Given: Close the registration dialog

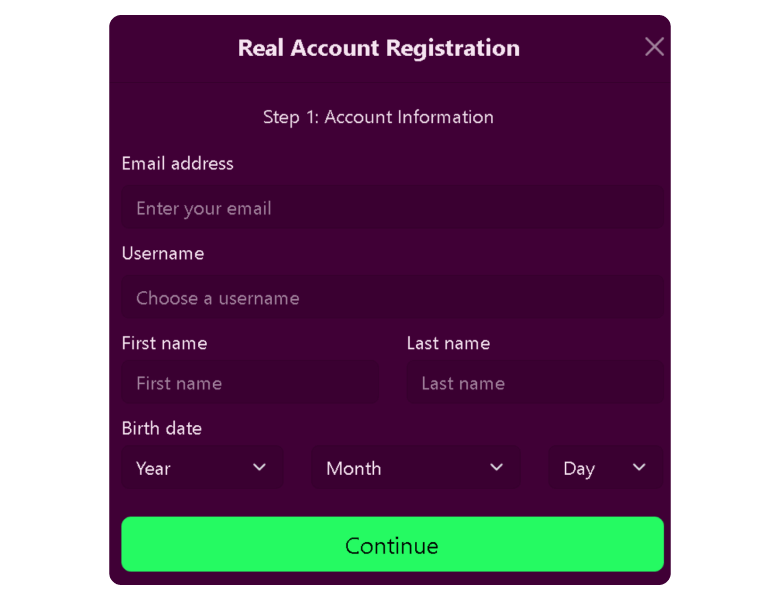Looking at the screenshot, I should [x=654, y=47].
